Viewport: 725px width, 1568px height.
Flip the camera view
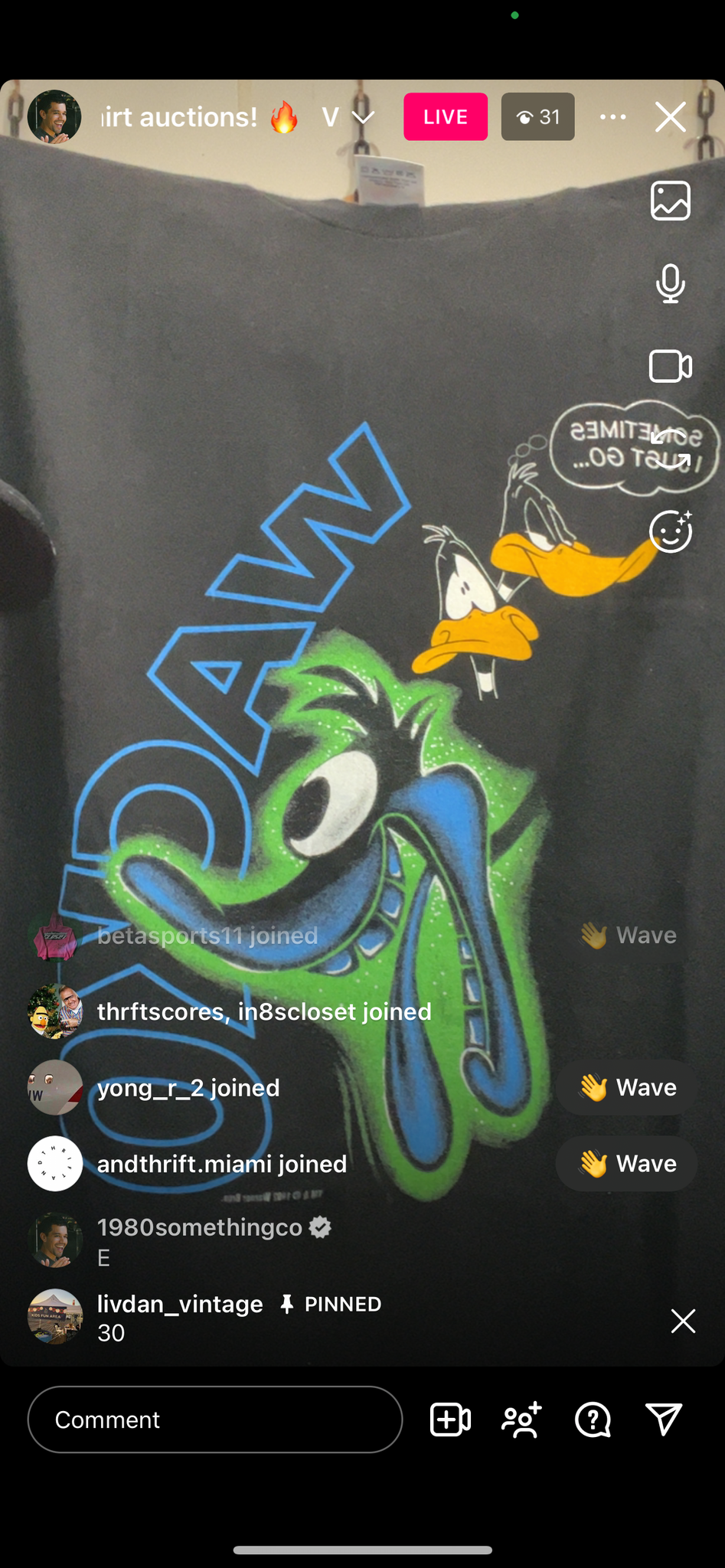(671, 449)
